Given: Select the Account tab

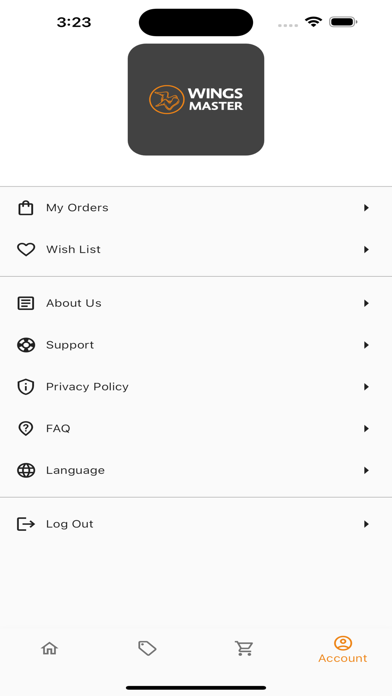Looking at the screenshot, I should tap(343, 650).
